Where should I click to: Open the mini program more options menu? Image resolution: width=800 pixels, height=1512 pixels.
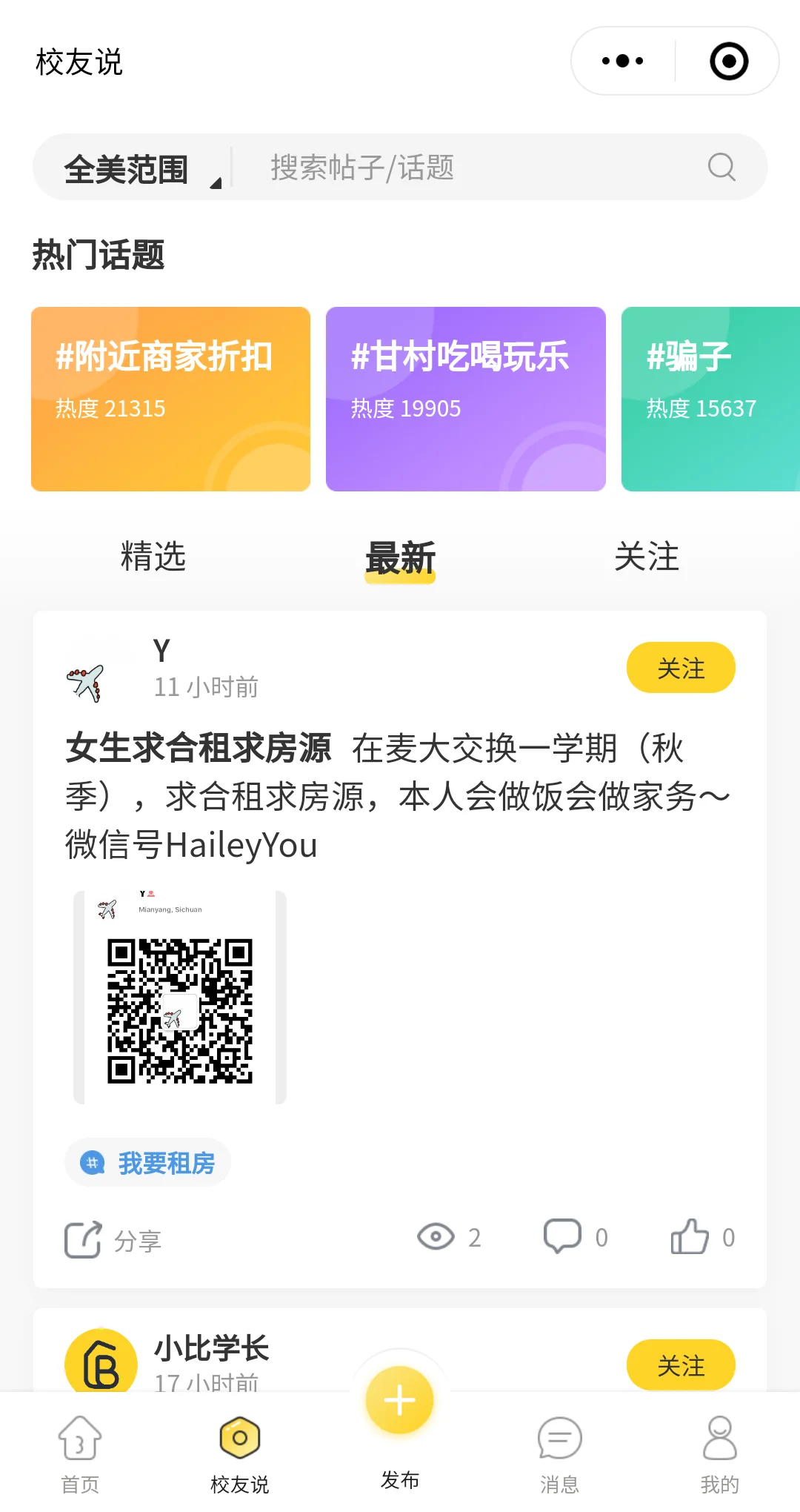622,61
